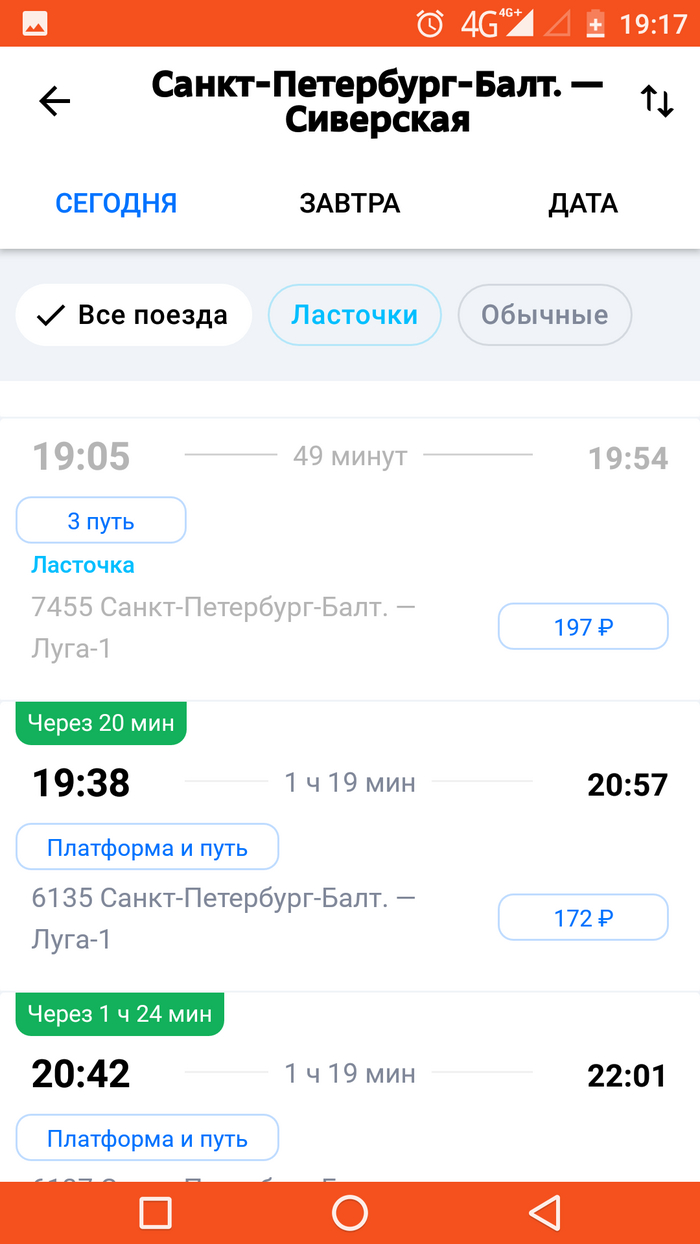Switch to the СЕГОДНЯ tab
This screenshot has height=1244, width=700.
tap(116, 204)
